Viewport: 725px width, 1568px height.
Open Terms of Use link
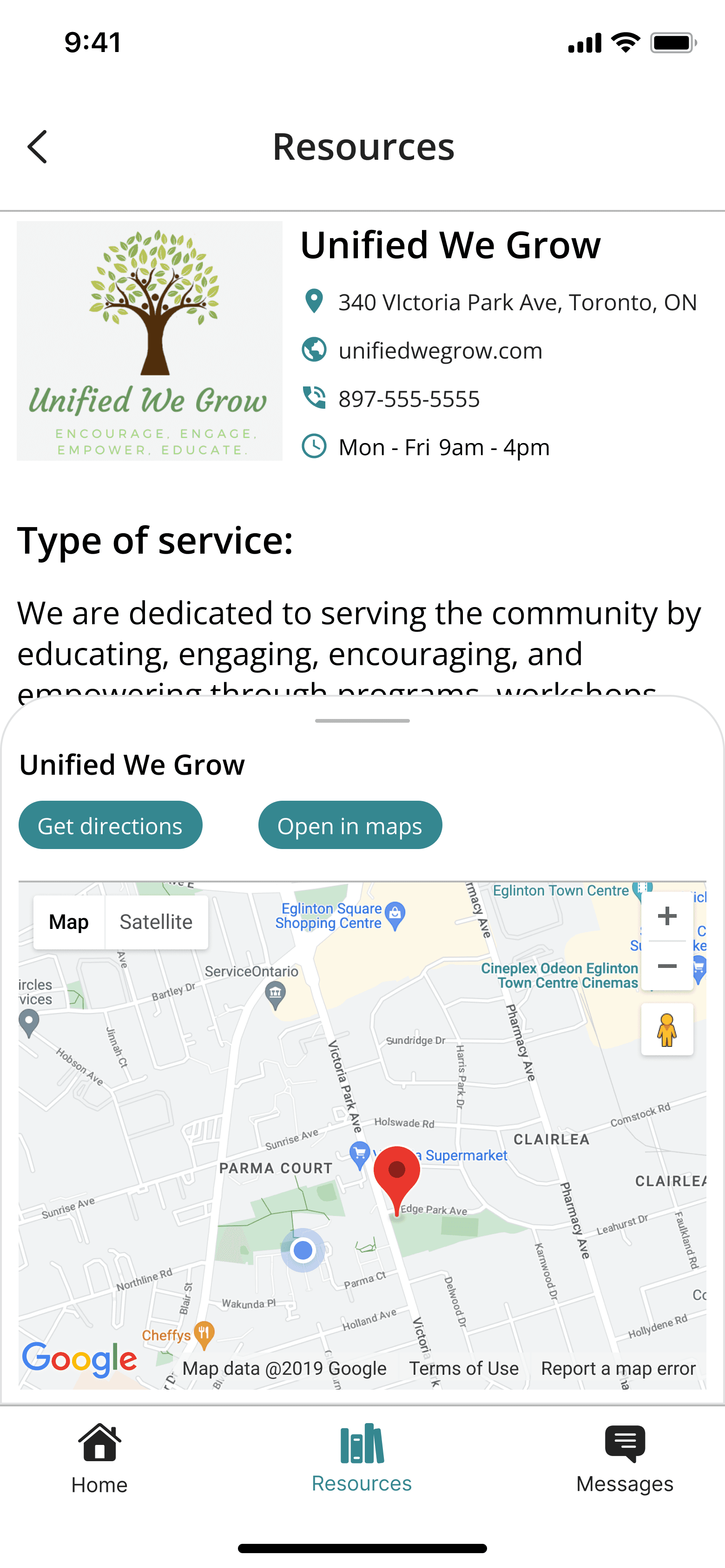464,1368
